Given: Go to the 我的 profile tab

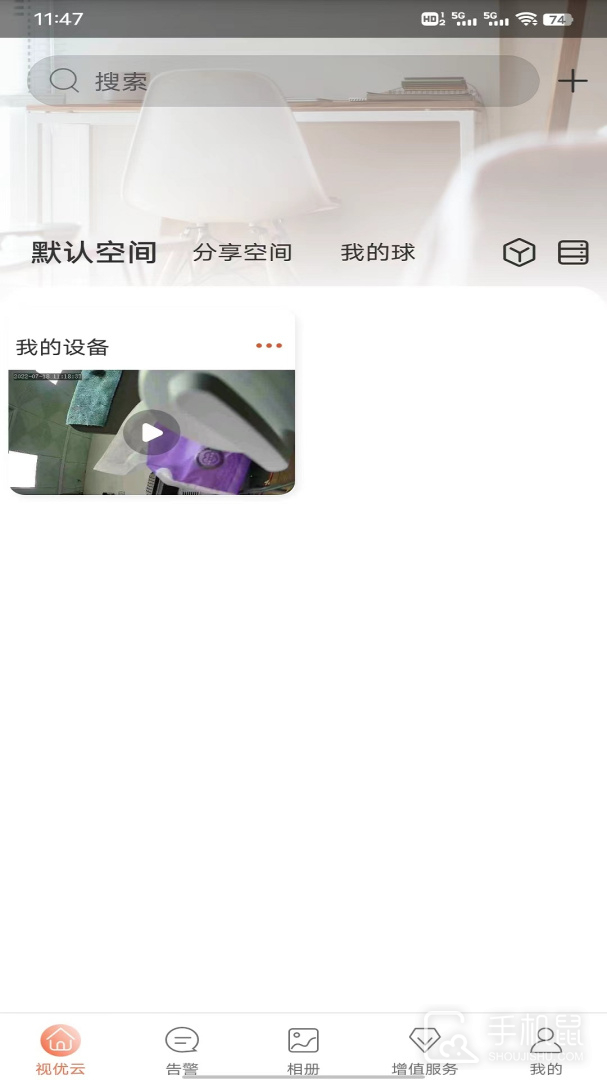Looking at the screenshot, I should (546, 1049).
